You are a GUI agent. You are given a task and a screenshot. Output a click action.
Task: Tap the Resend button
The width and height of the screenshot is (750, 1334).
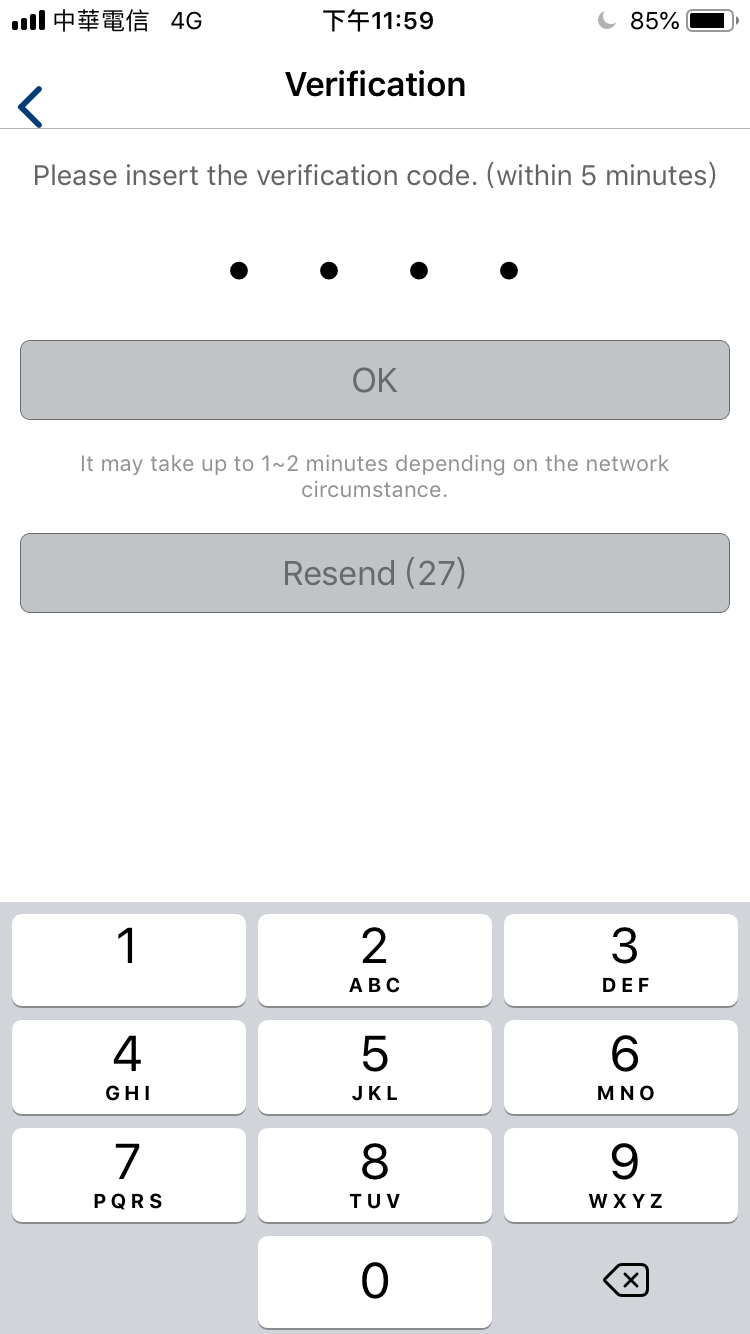[x=375, y=573]
